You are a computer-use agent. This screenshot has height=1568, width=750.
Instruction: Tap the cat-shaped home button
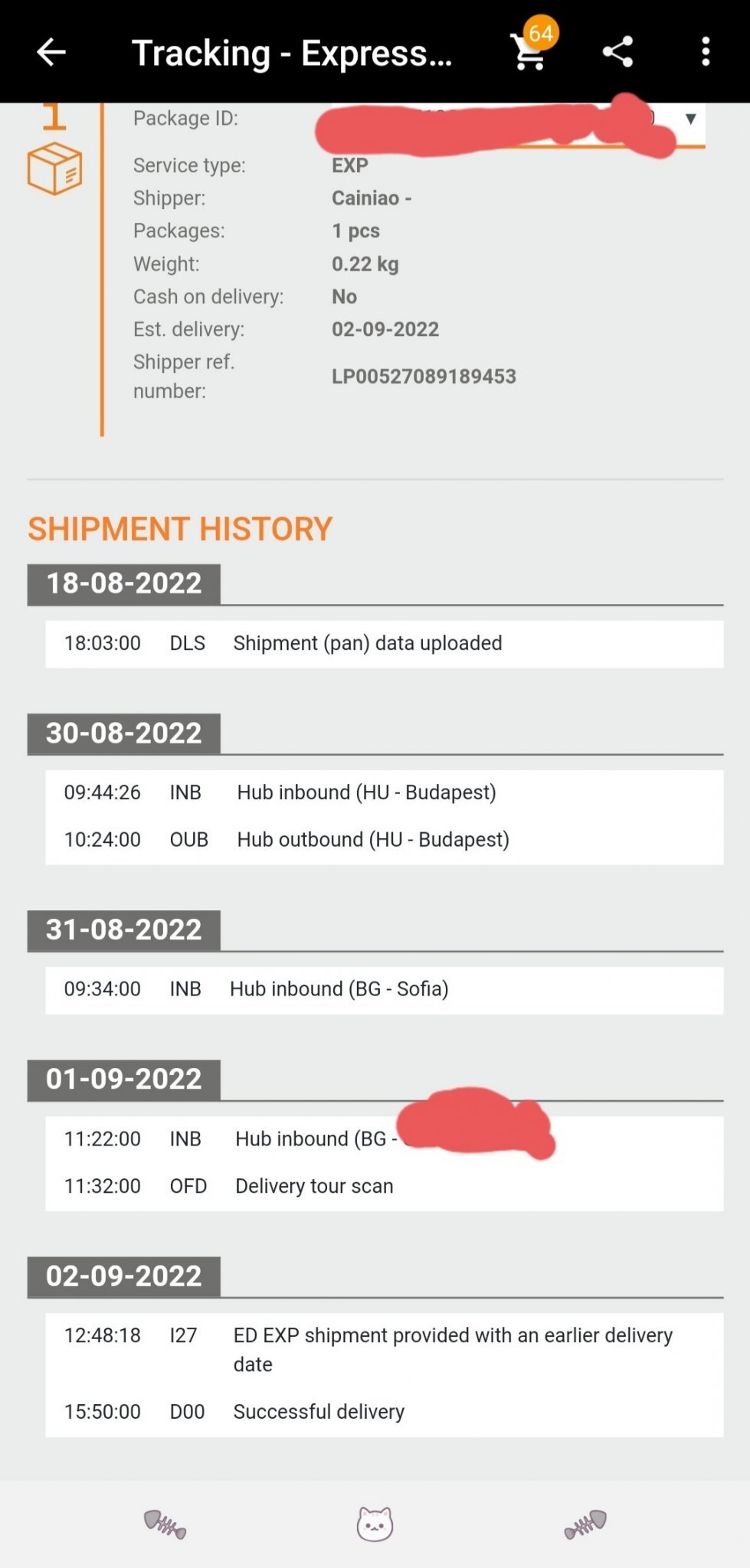pos(375,1524)
